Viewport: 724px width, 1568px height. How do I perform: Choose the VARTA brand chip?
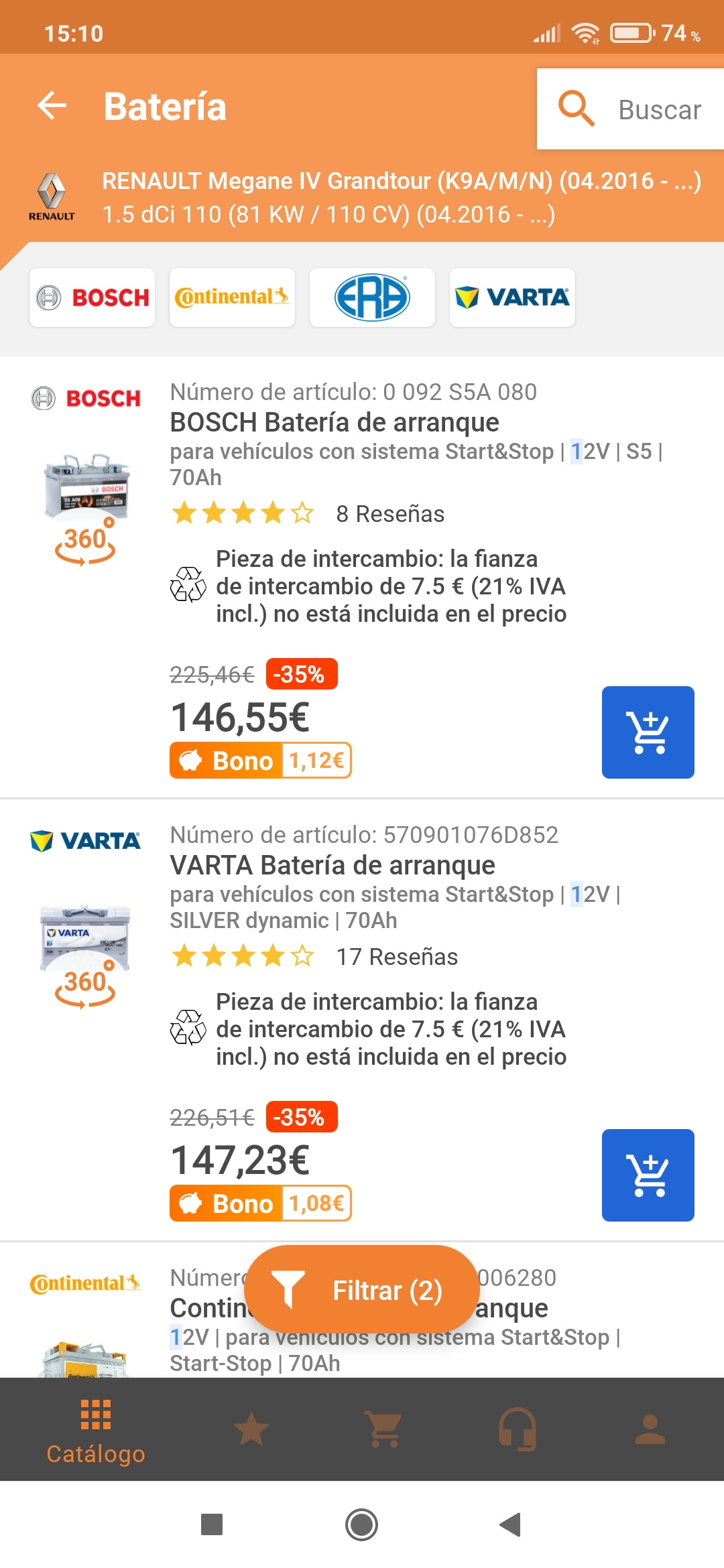coord(512,298)
